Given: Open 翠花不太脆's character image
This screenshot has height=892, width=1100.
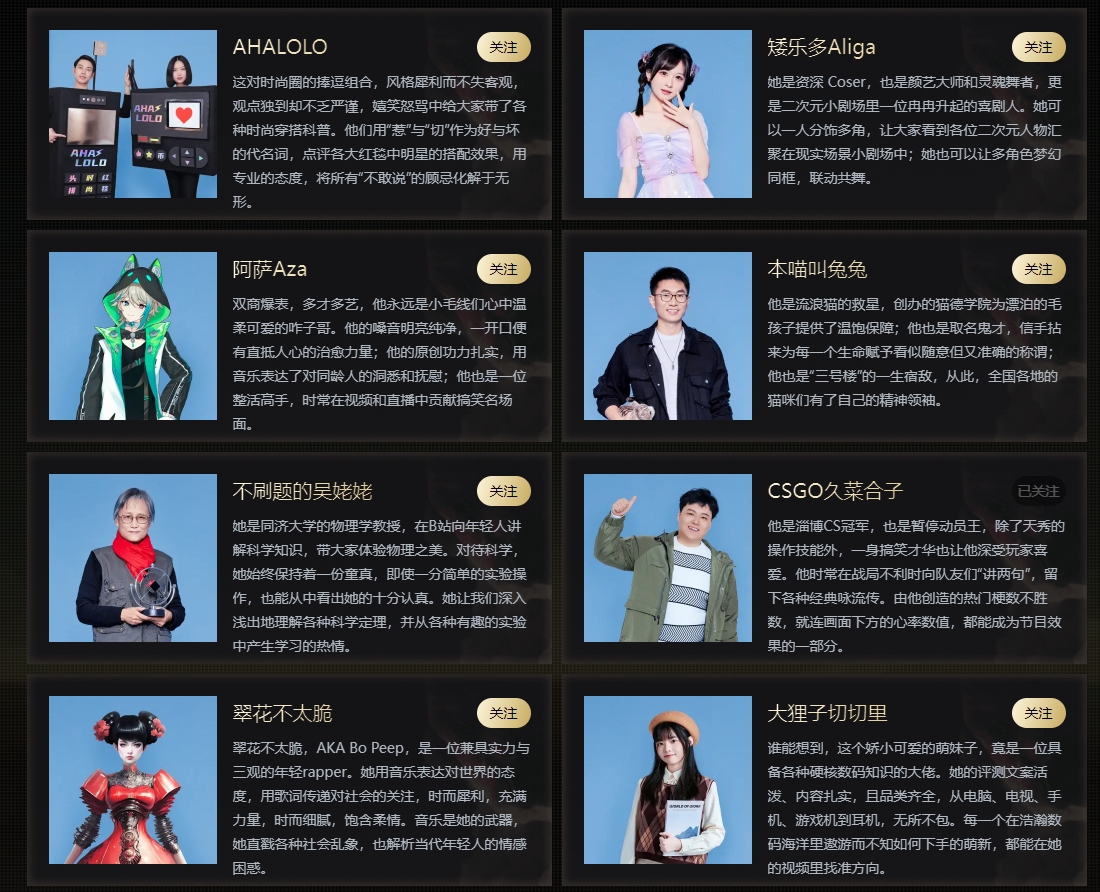Looking at the screenshot, I should point(133,780).
